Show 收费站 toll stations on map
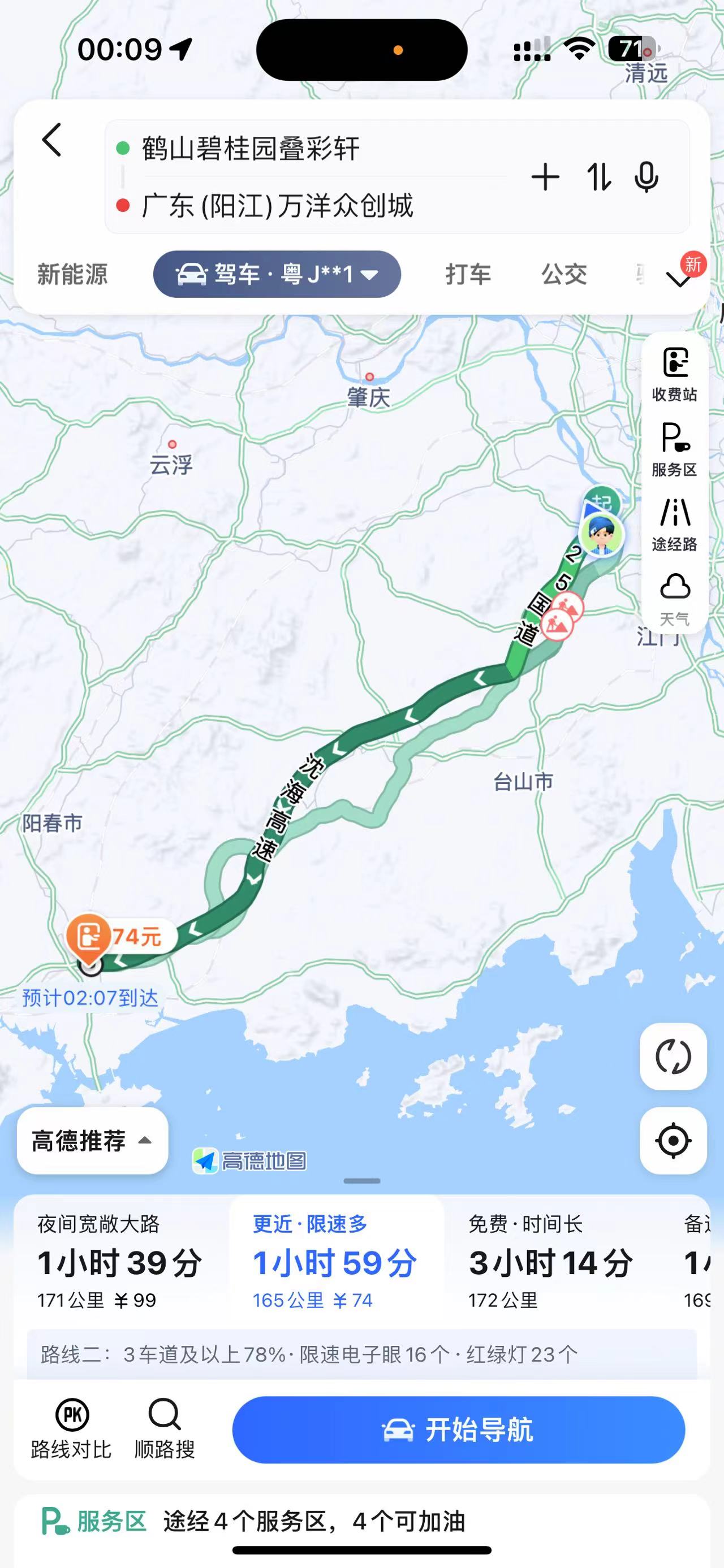724x1568 pixels. coord(675,374)
